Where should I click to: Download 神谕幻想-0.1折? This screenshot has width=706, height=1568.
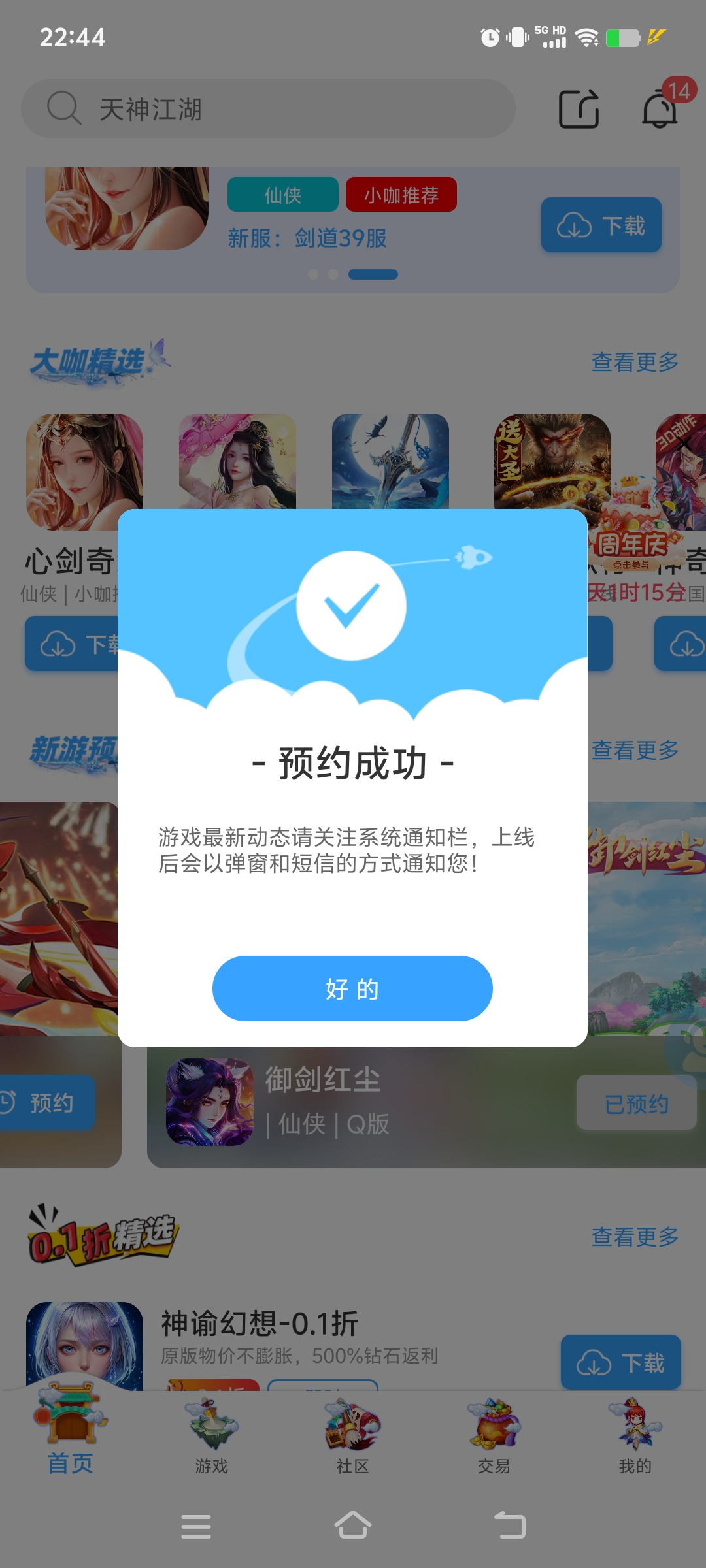coord(621,1362)
